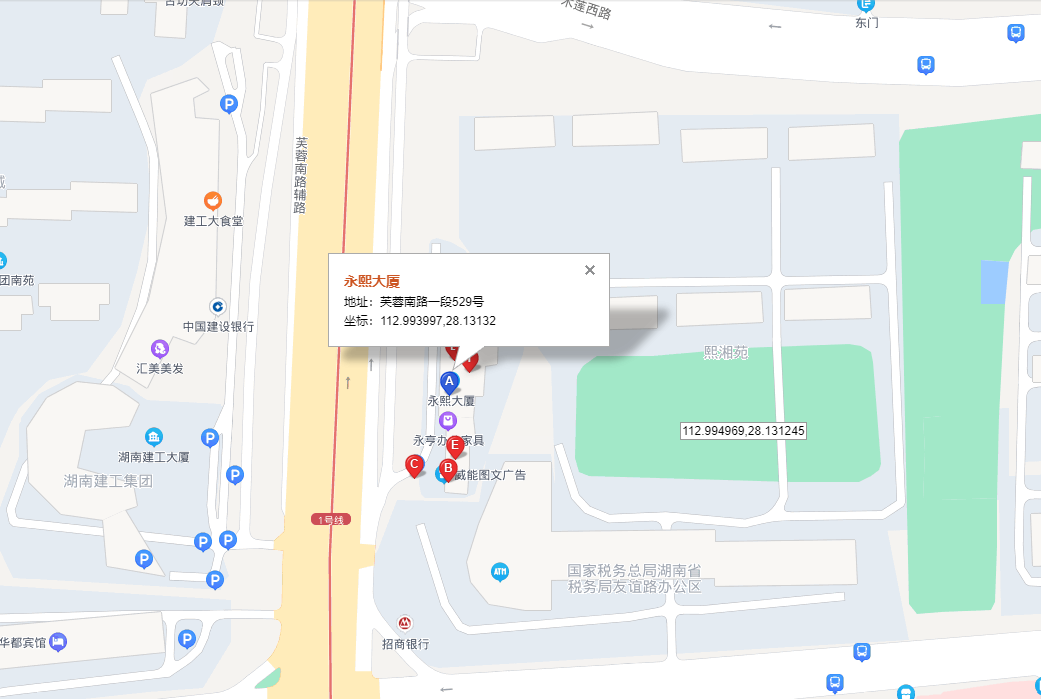Open the 湖南建工大厦 building point
1041x699 pixels.
tap(154, 437)
